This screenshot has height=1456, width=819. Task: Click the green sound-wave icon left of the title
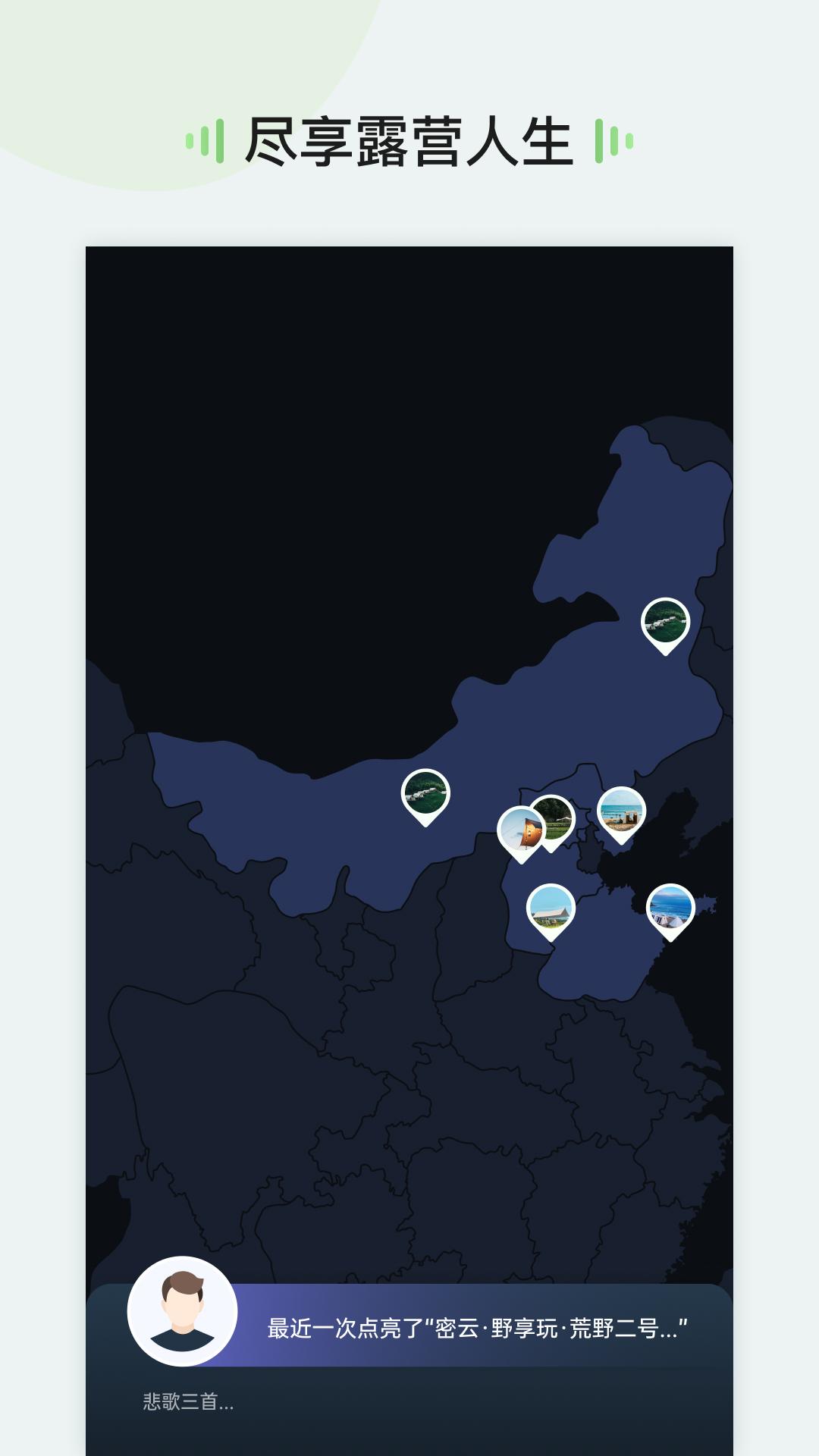pos(206,141)
